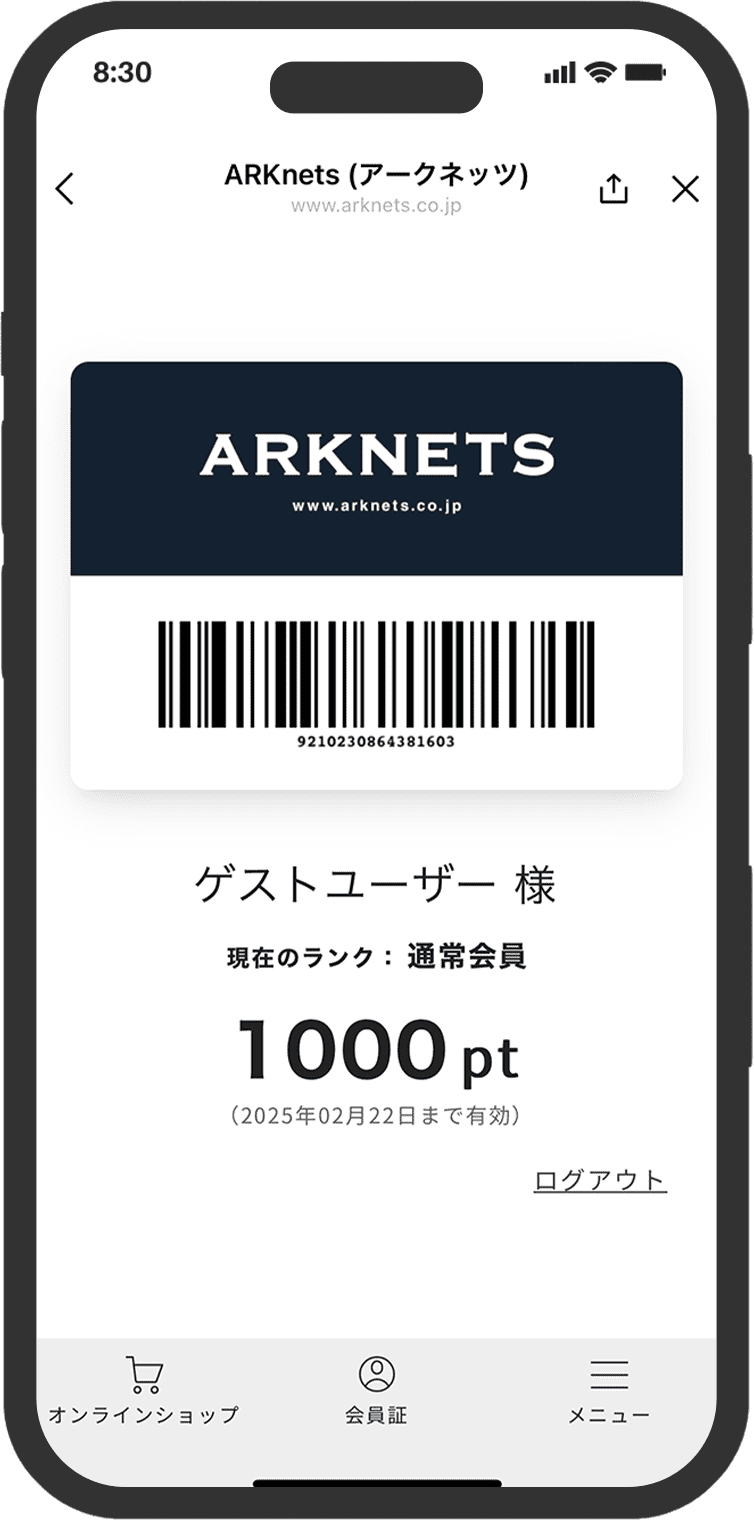The height and width of the screenshot is (1521, 754).
Task: Go back using the top-left arrow
Action: (65, 189)
